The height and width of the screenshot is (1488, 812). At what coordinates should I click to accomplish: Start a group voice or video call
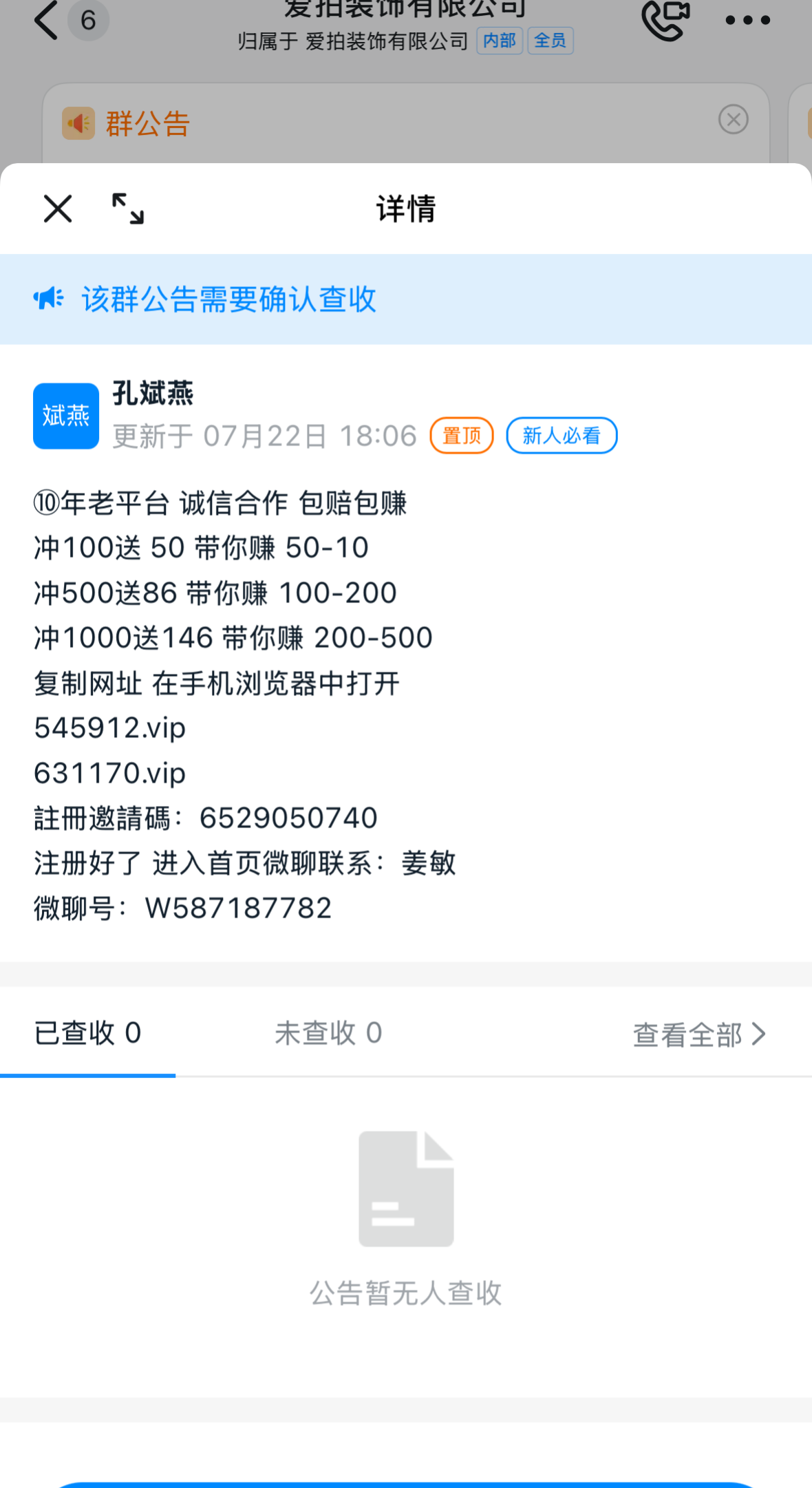(665, 20)
